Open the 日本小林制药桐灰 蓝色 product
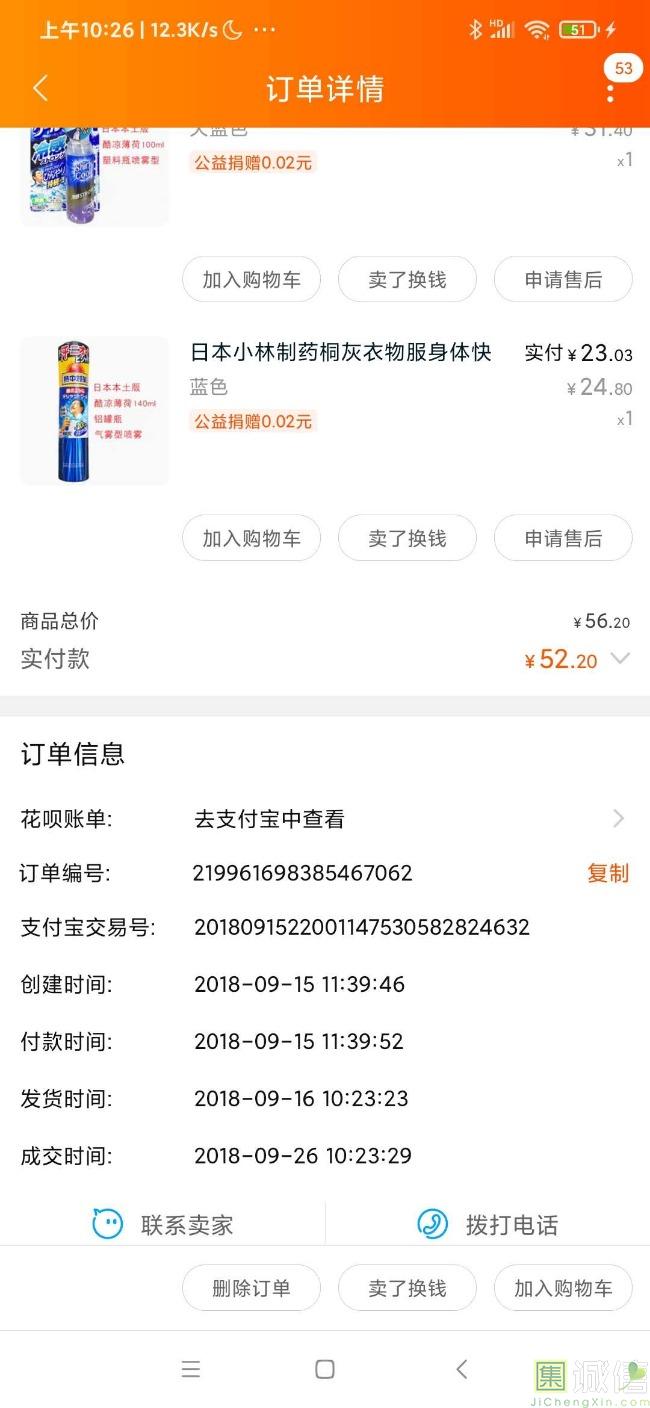 (340, 353)
